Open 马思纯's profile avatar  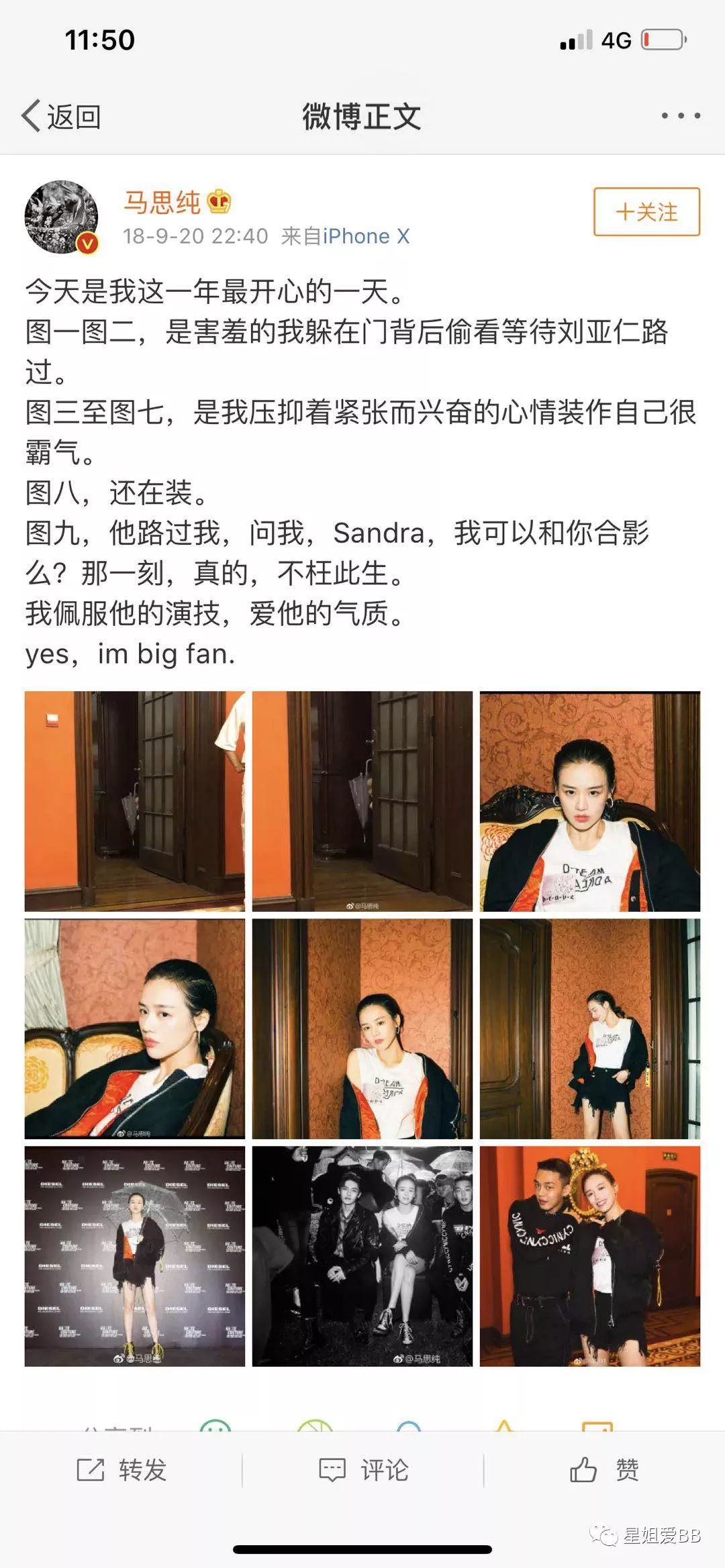click(61, 217)
